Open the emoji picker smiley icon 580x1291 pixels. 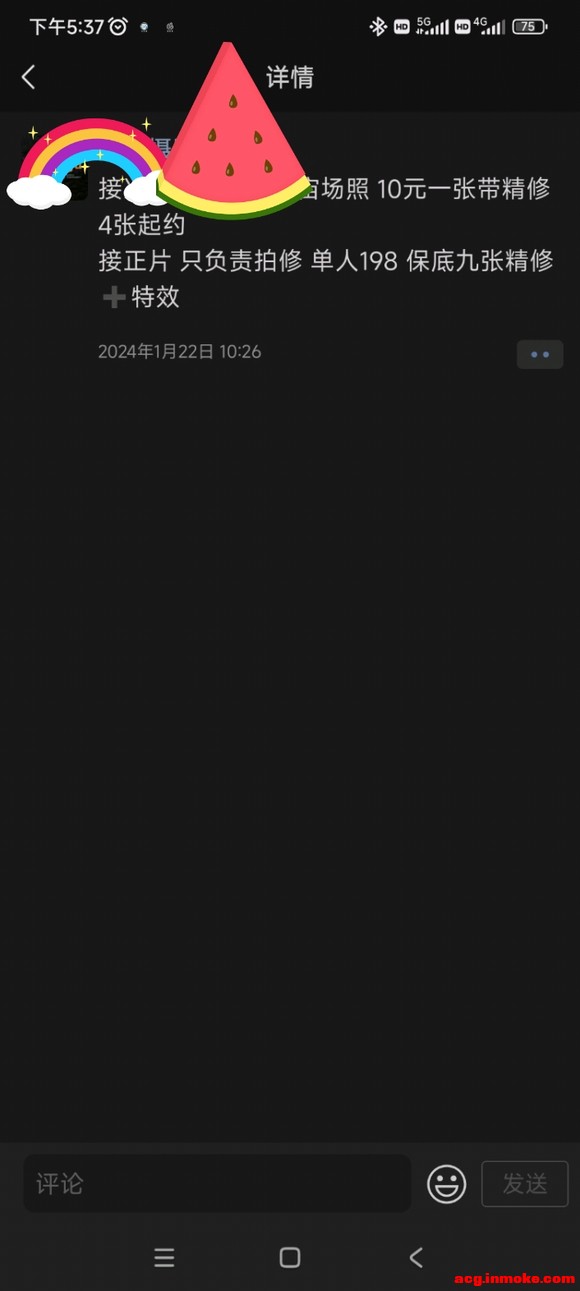pyautogui.click(x=447, y=1184)
